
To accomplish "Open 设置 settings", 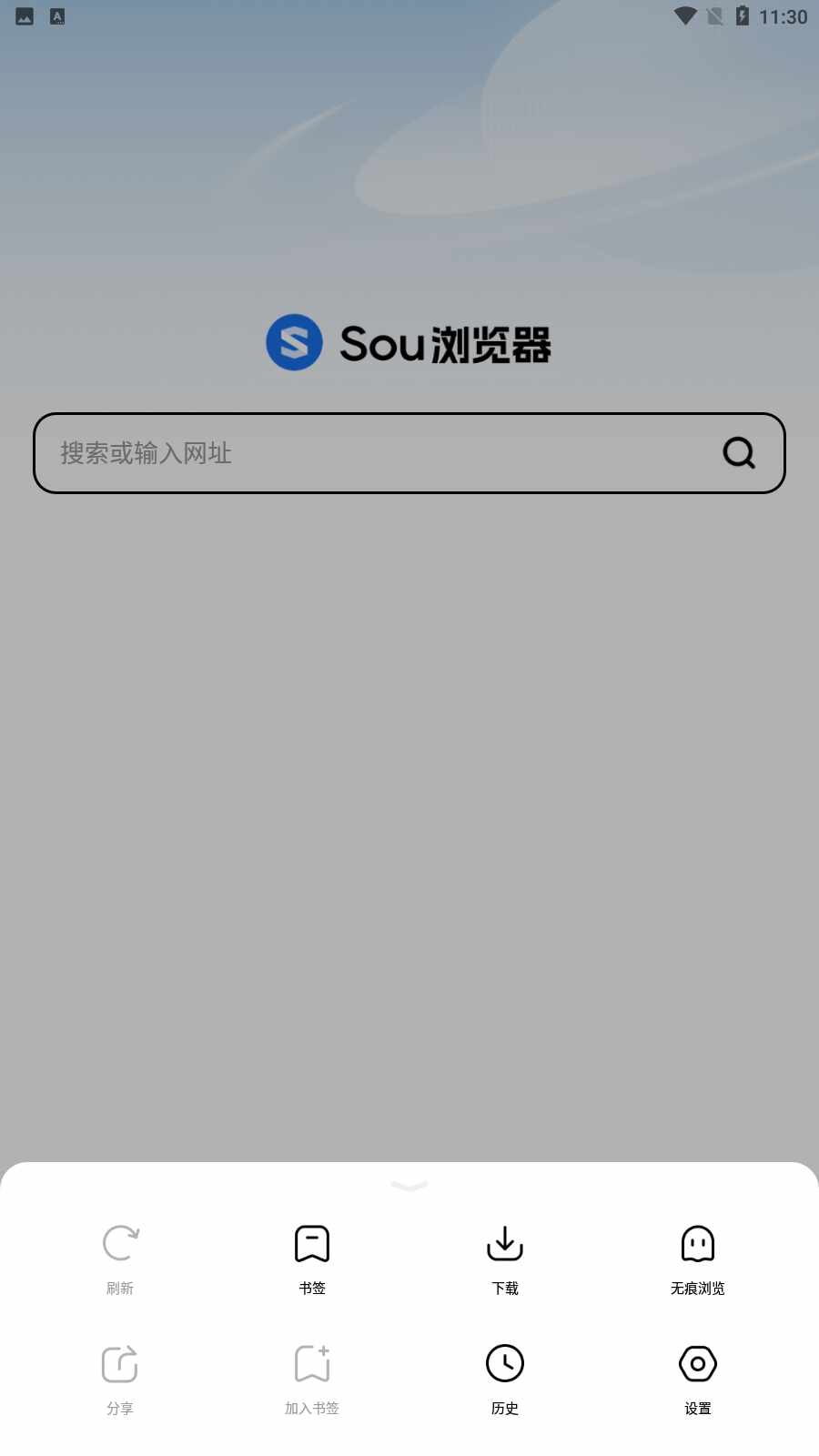I will [698, 1378].
